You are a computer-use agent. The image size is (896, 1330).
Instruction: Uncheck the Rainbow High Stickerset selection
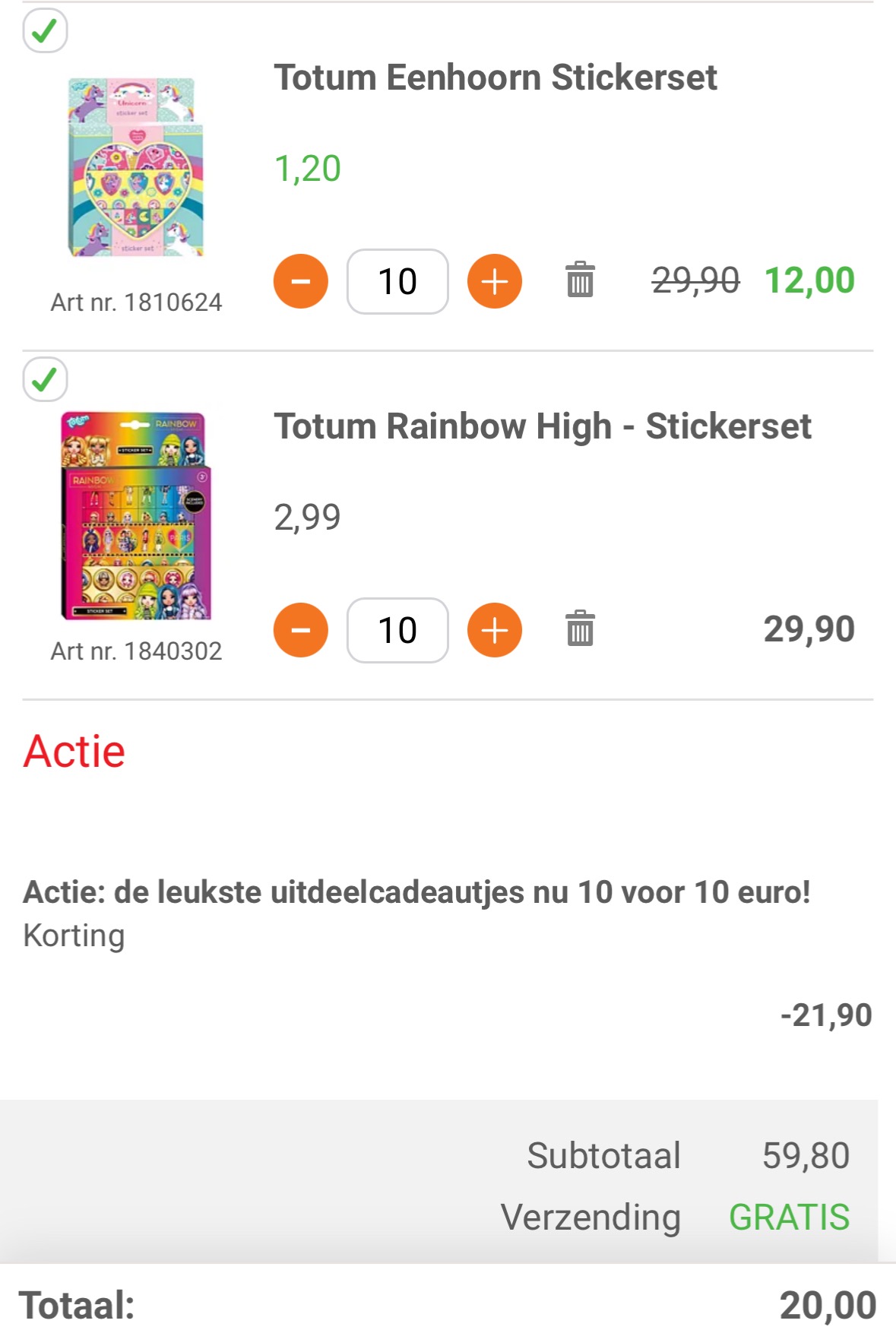46,378
